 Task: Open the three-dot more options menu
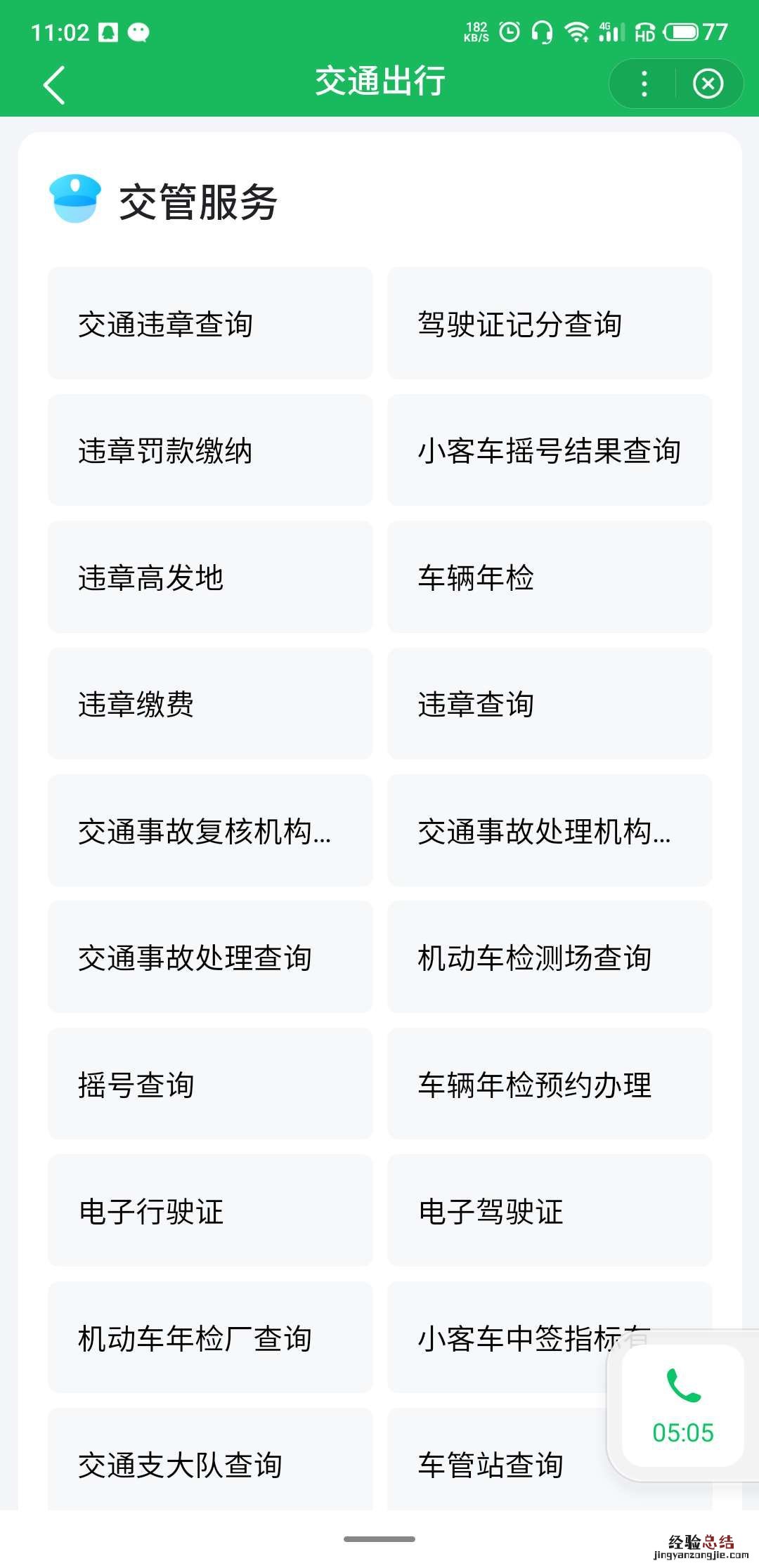[x=644, y=84]
